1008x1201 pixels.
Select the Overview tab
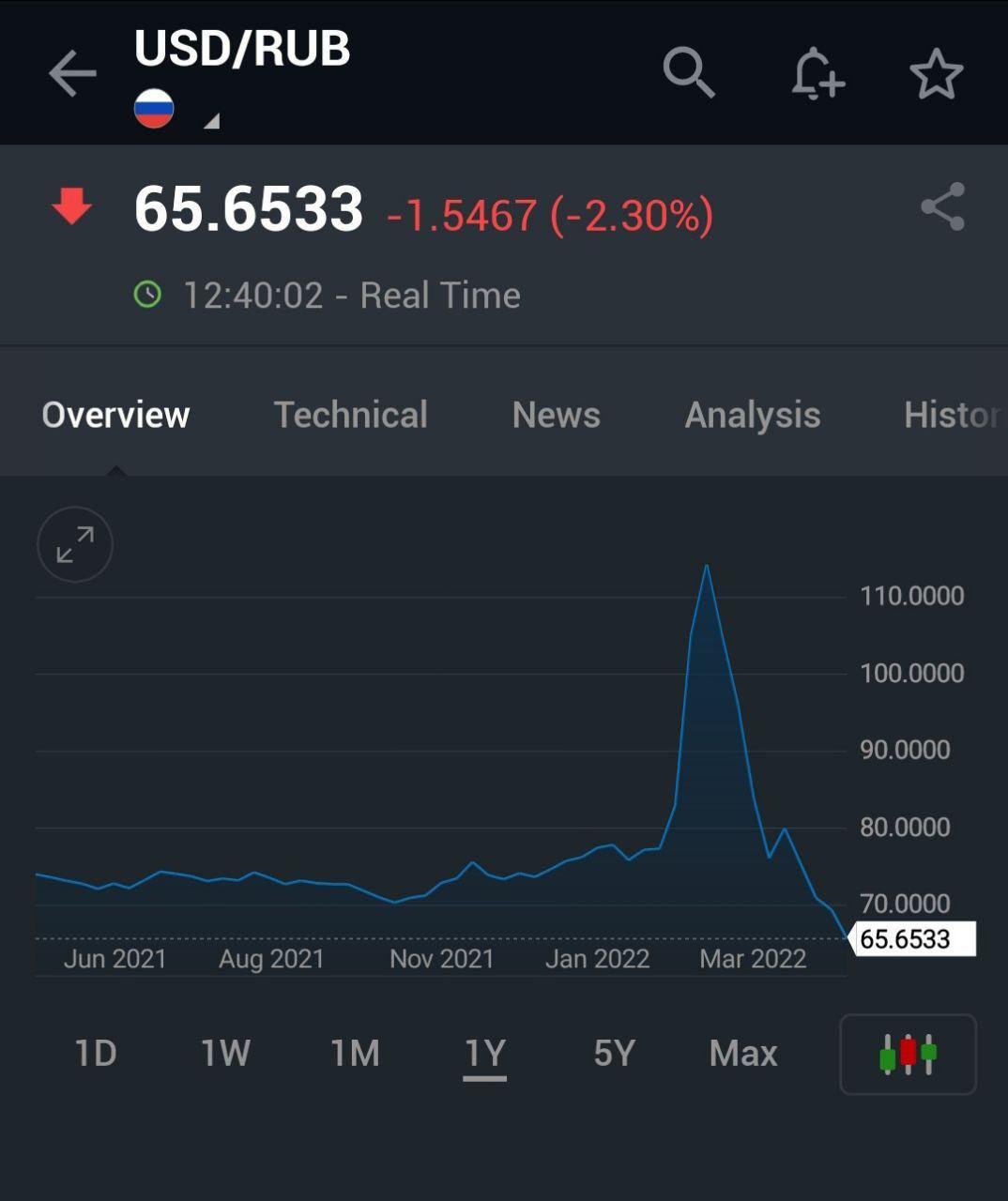point(115,415)
